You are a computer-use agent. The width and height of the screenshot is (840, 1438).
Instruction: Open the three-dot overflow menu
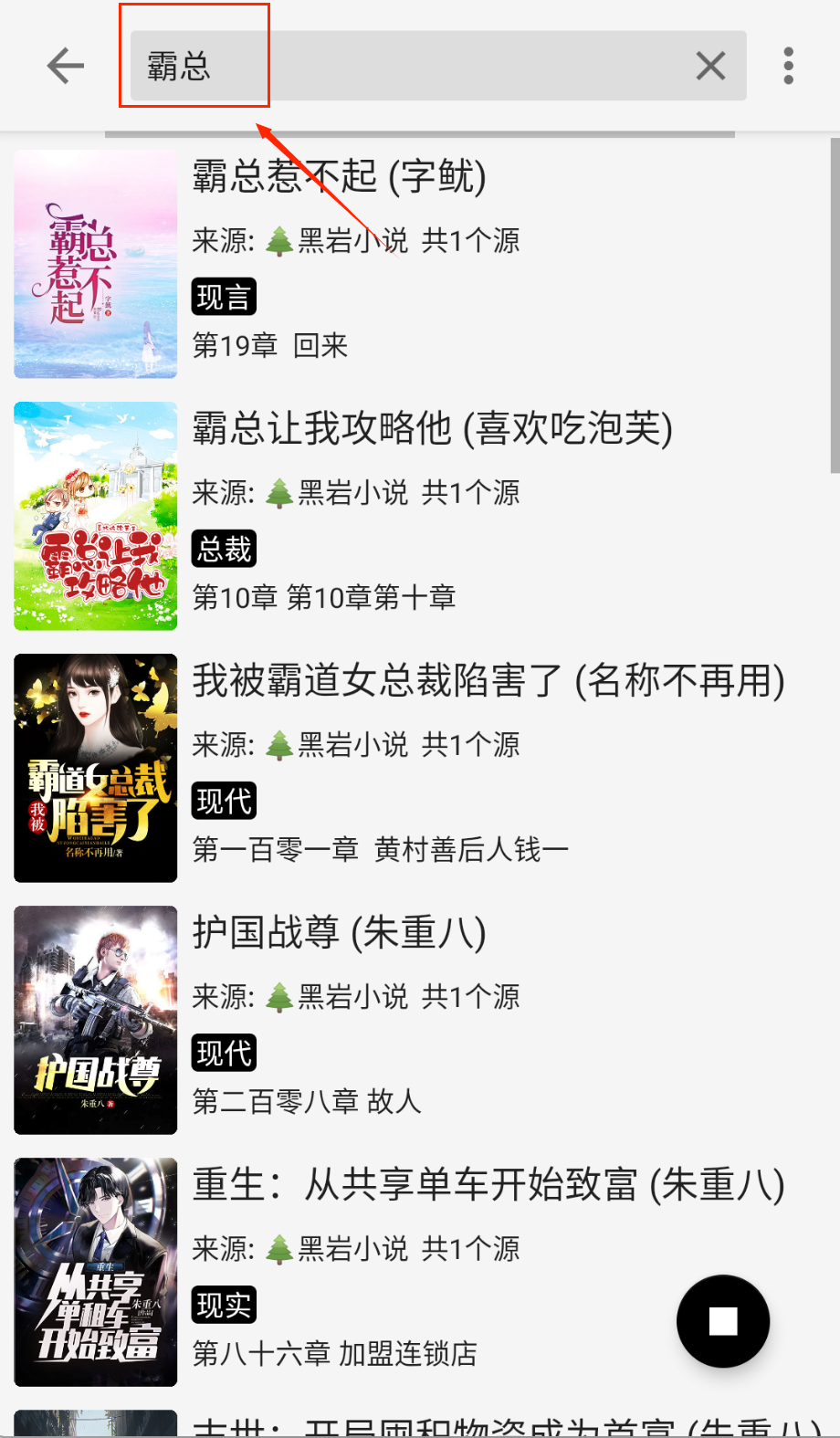click(x=788, y=66)
